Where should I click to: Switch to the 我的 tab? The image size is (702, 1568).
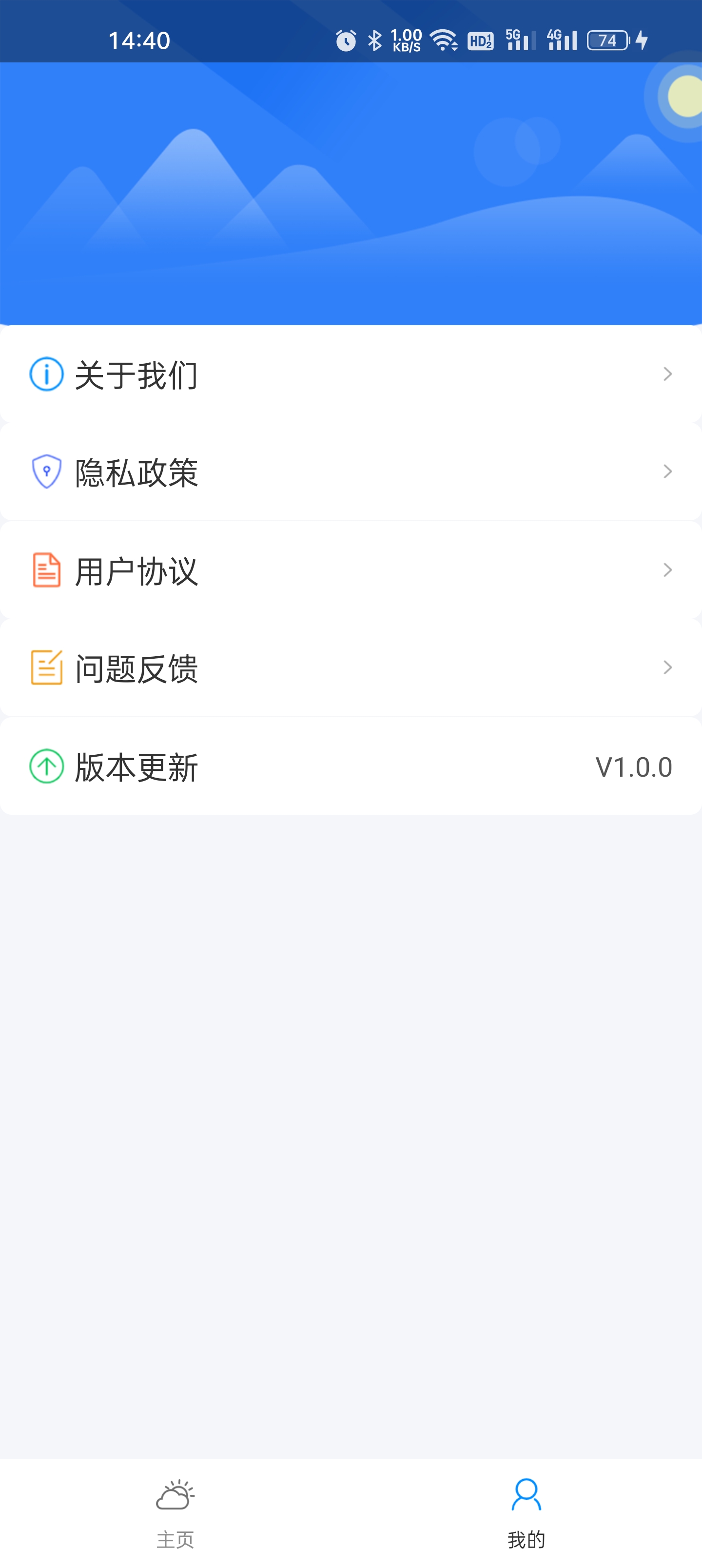pyautogui.click(x=526, y=1509)
